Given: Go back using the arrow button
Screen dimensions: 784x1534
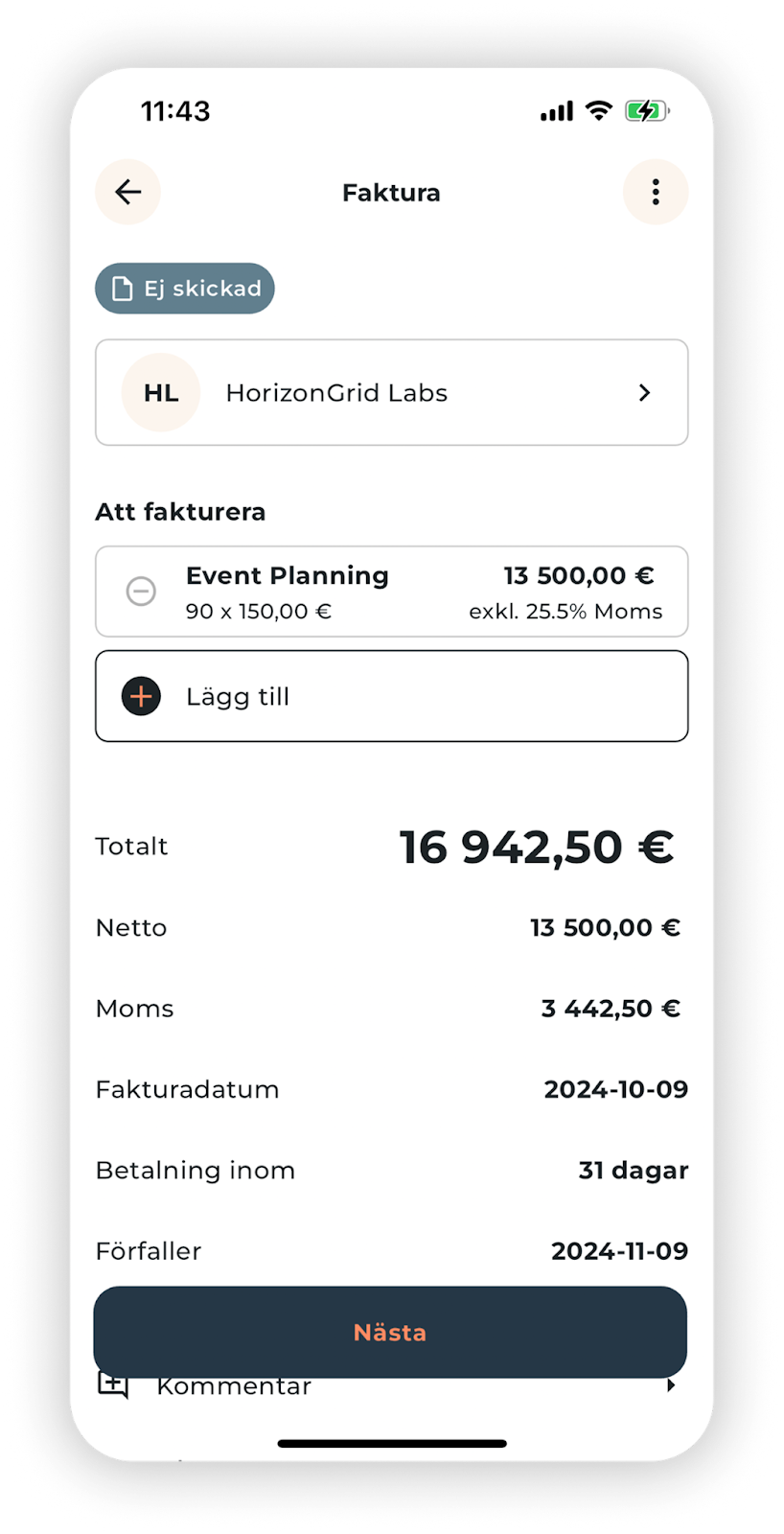Looking at the screenshot, I should (127, 193).
